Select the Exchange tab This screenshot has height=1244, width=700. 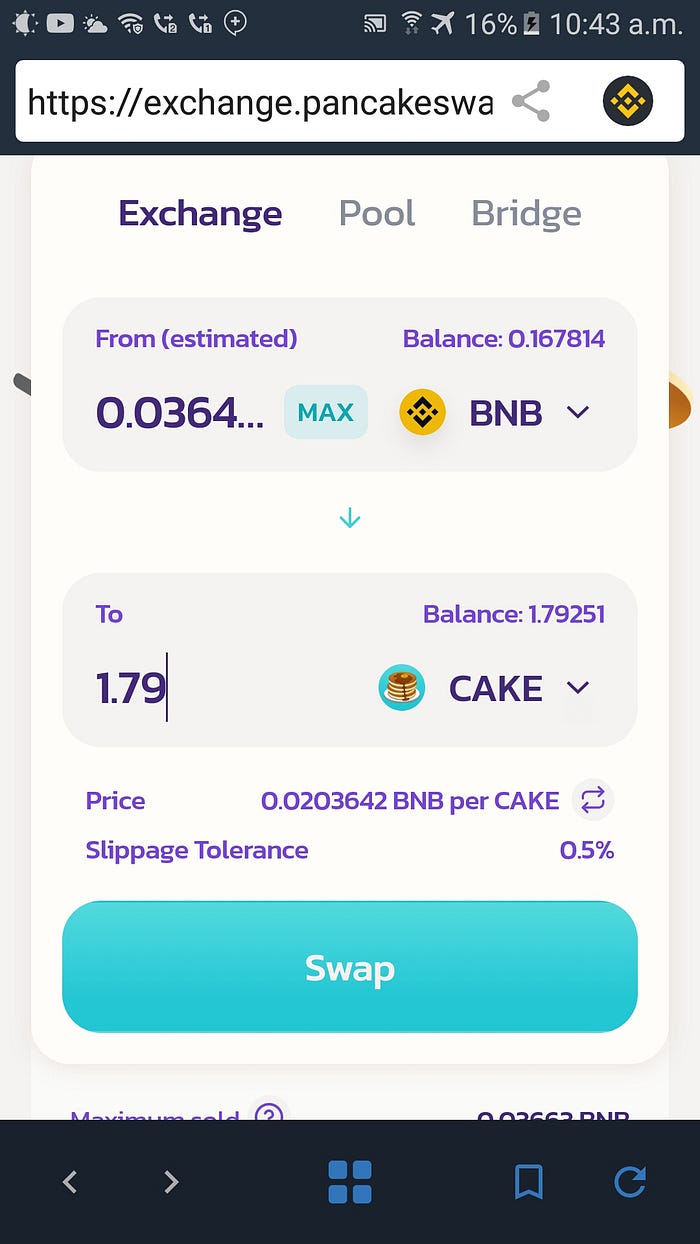pos(200,213)
